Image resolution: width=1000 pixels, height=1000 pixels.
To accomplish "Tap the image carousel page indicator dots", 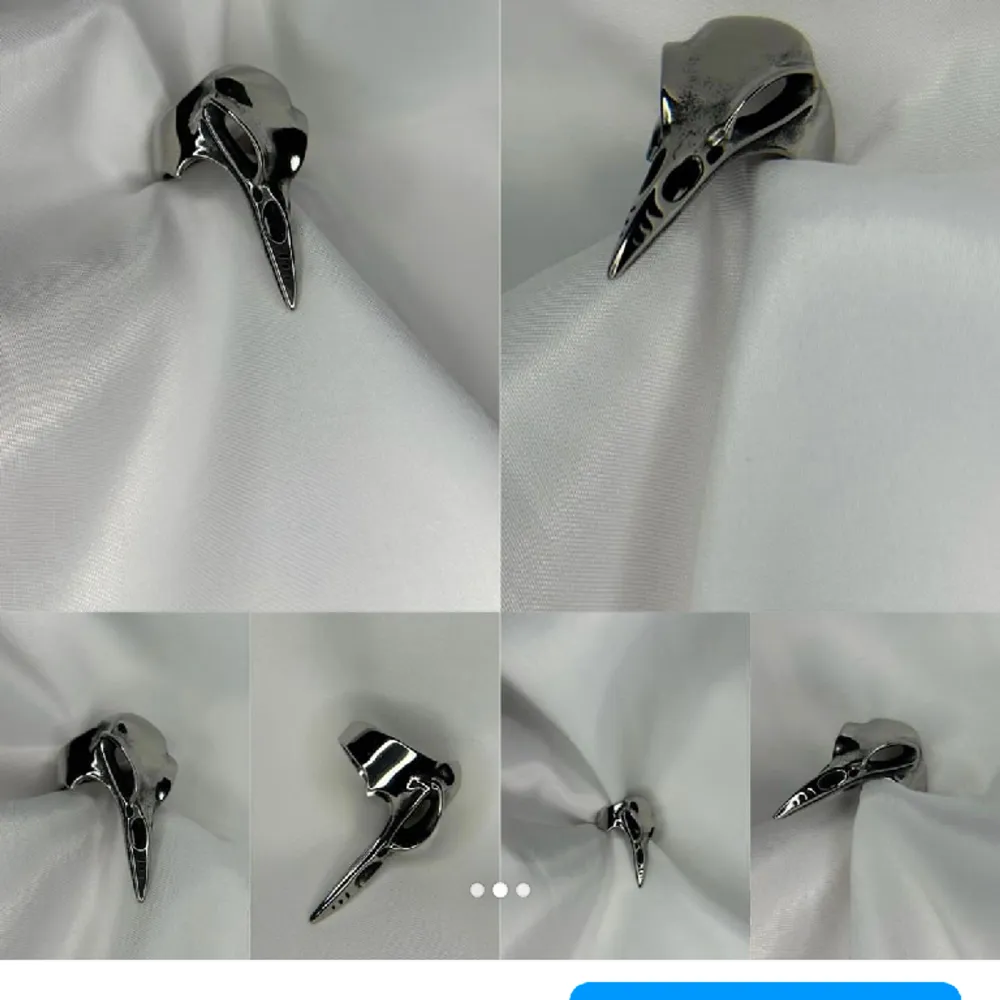I will click(499, 890).
